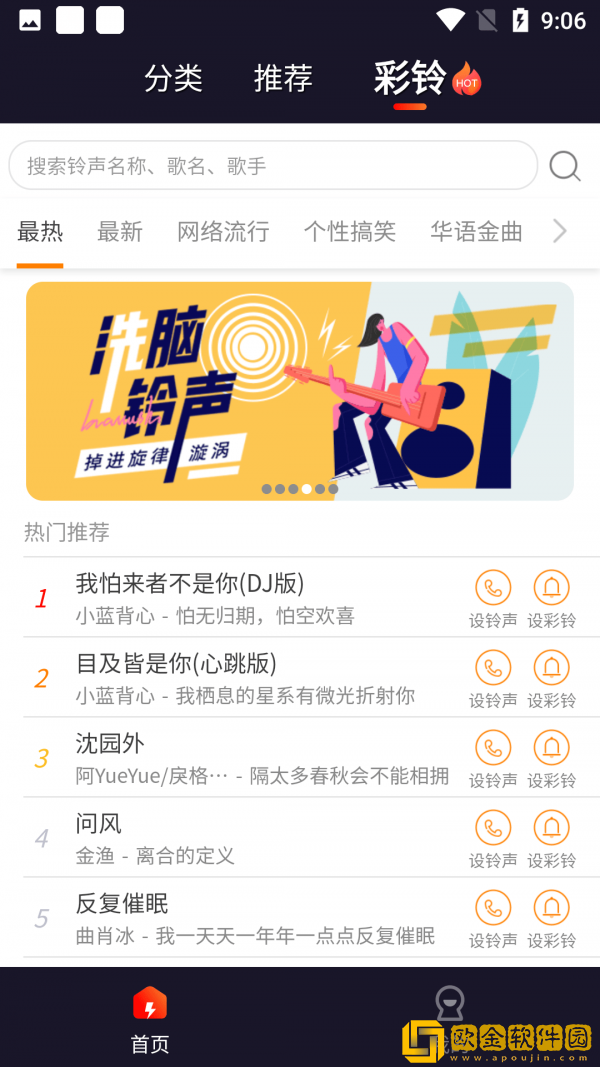Set 问风 as color ring (设彩铃)

(x=551, y=839)
